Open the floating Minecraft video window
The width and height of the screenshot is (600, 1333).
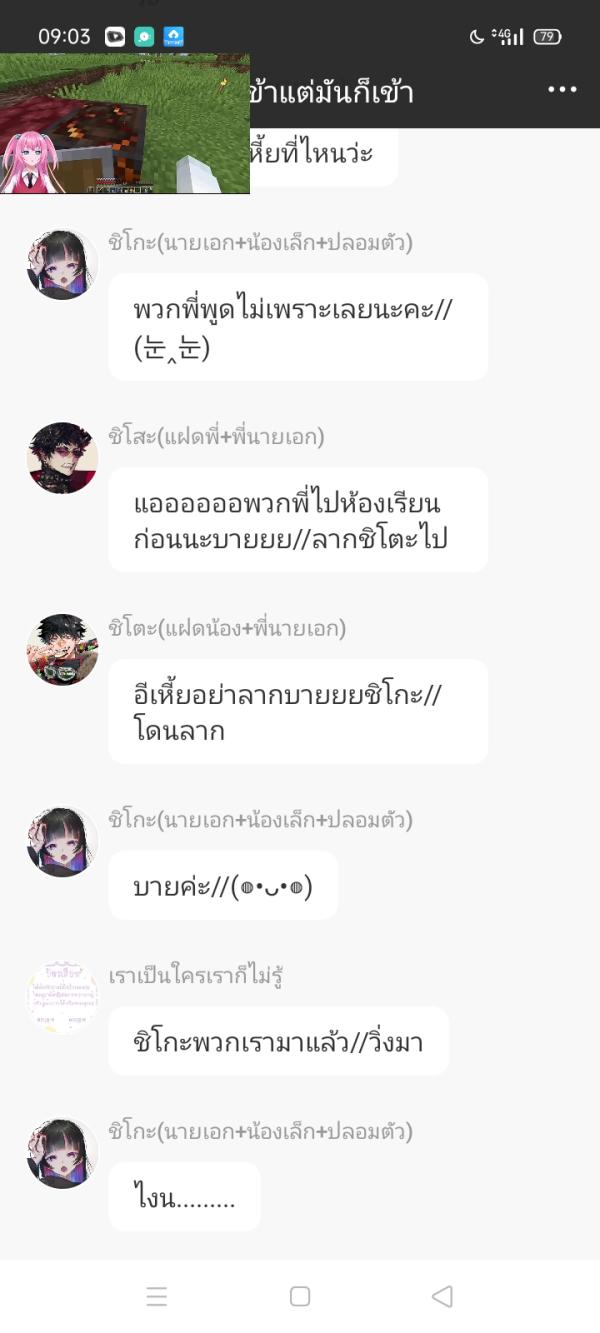pyautogui.click(x=125, y=123)
